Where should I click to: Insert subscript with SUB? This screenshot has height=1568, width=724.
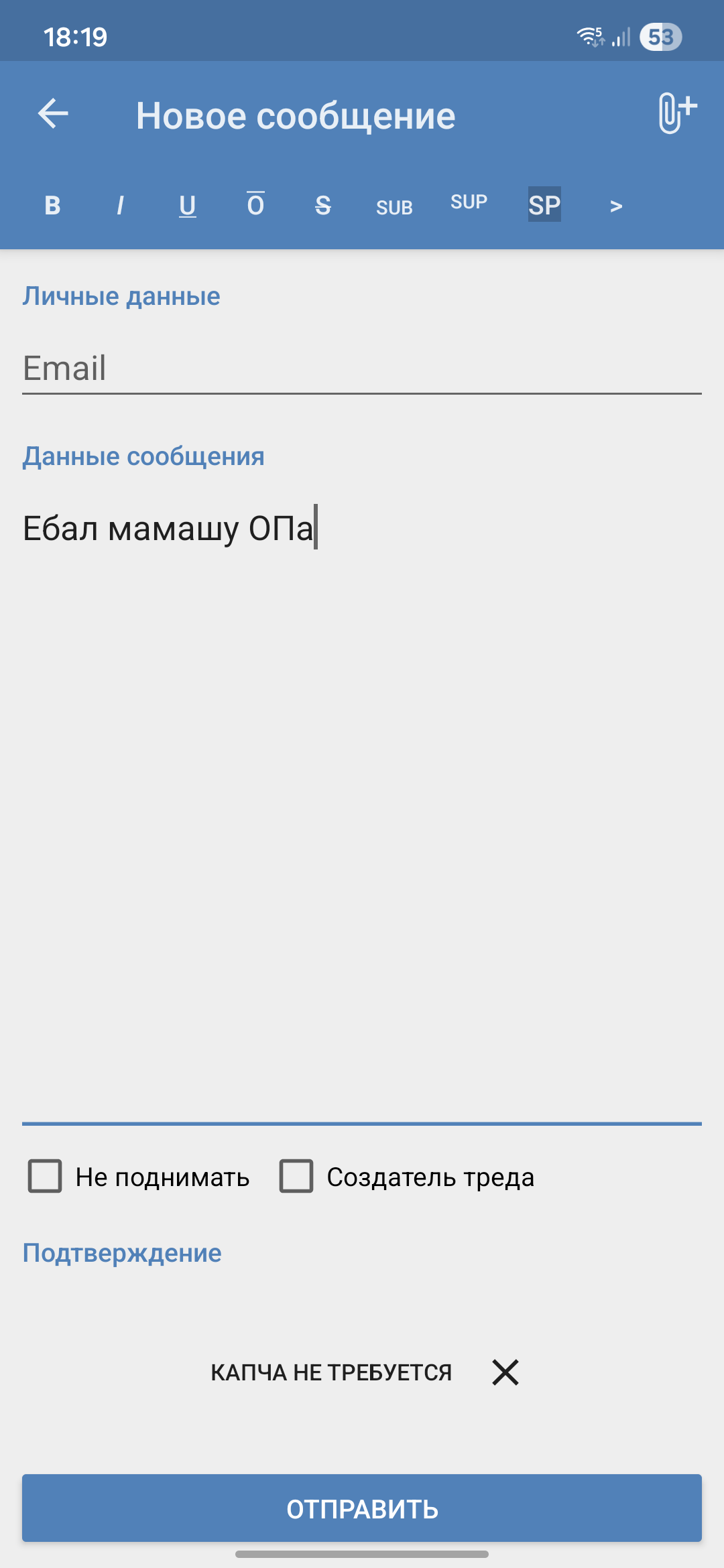(x=394, y=207)
